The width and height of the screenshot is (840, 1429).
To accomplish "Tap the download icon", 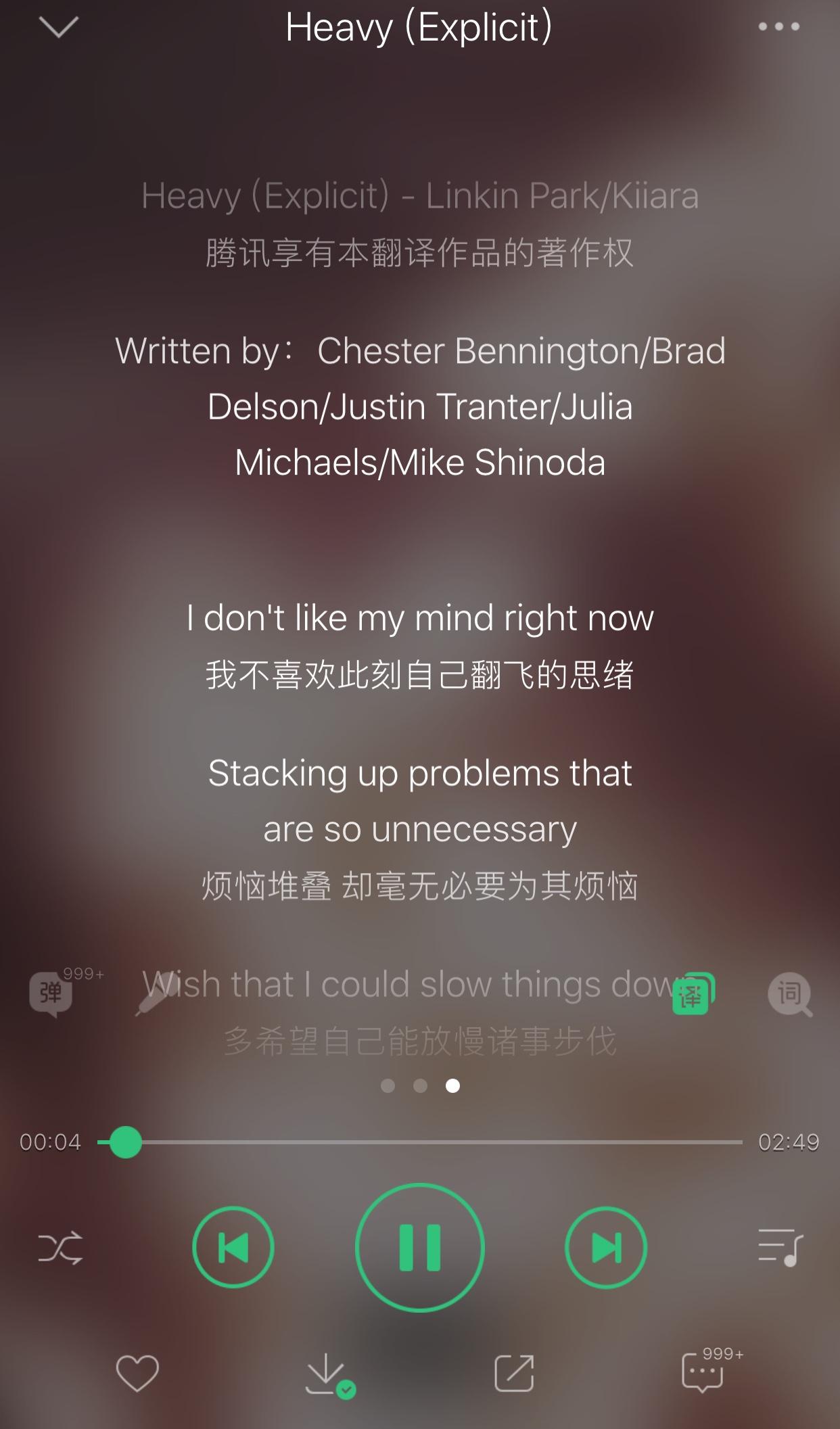I will click(x=327, y=1375).
